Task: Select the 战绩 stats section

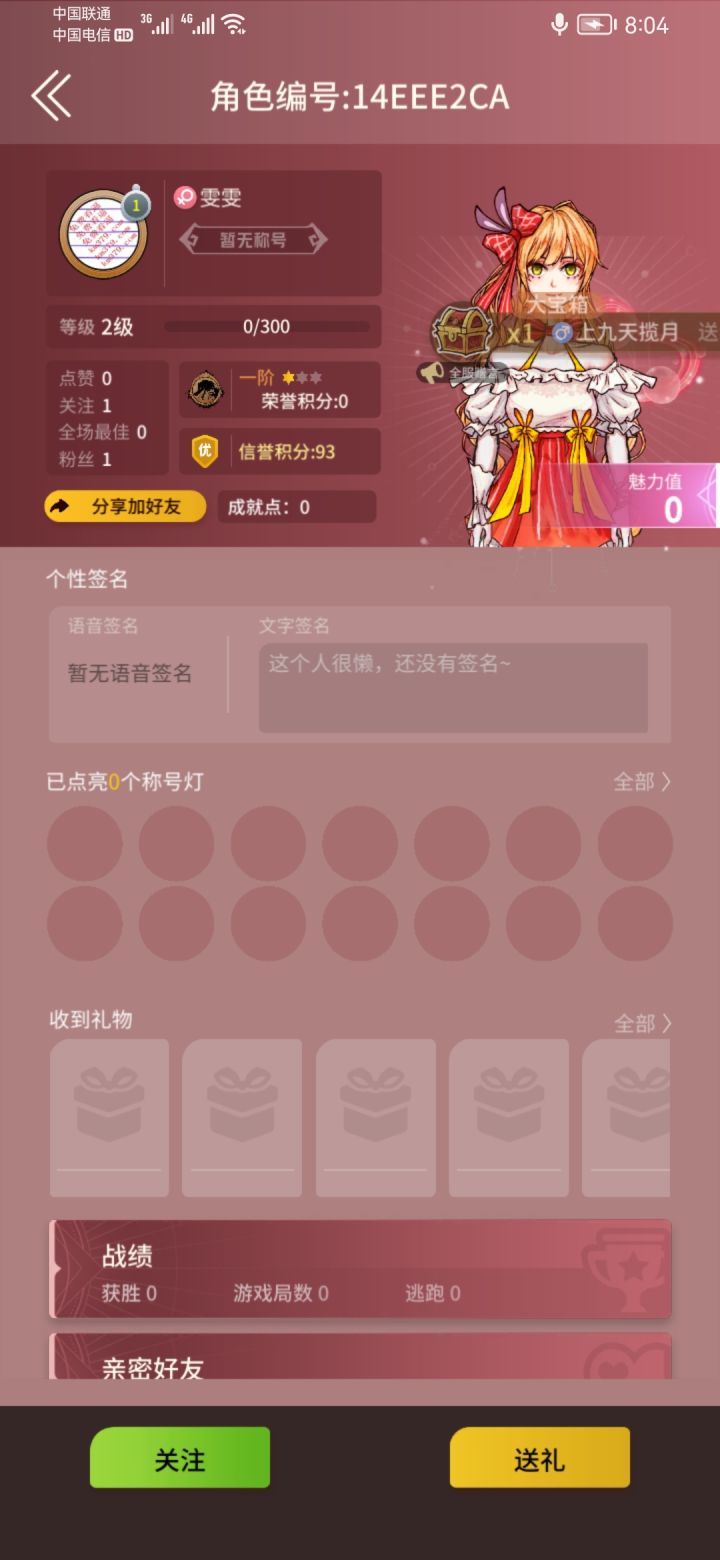Action: [360, 1270]
